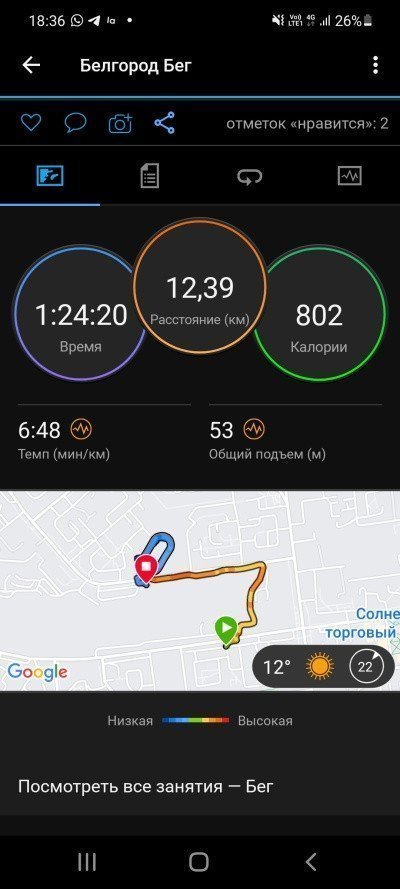Switch to the laps tab
This screenshot has height=889, width=400.
[x=250, y=176]
